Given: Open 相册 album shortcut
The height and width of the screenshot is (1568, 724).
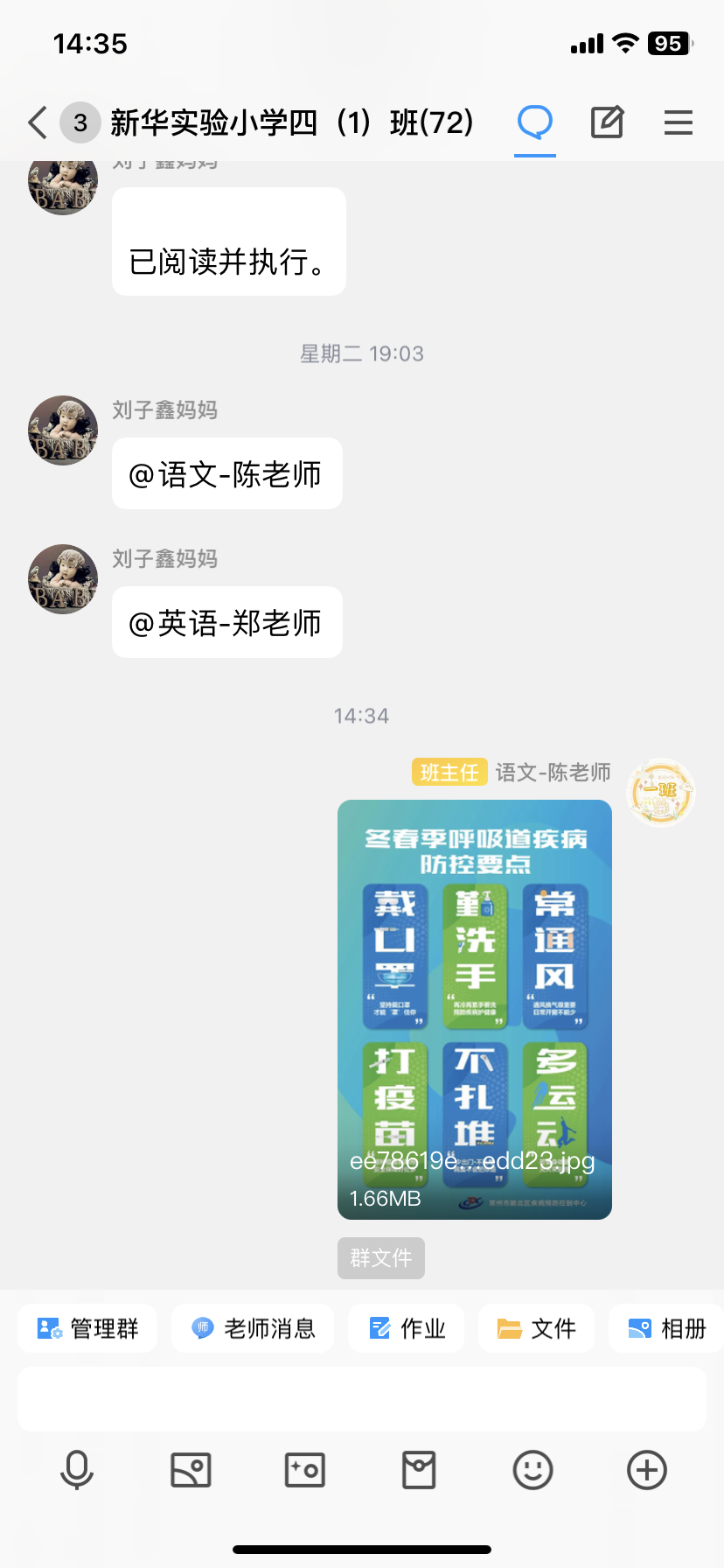Looking at the screenshot, I should coord(666,1328).
